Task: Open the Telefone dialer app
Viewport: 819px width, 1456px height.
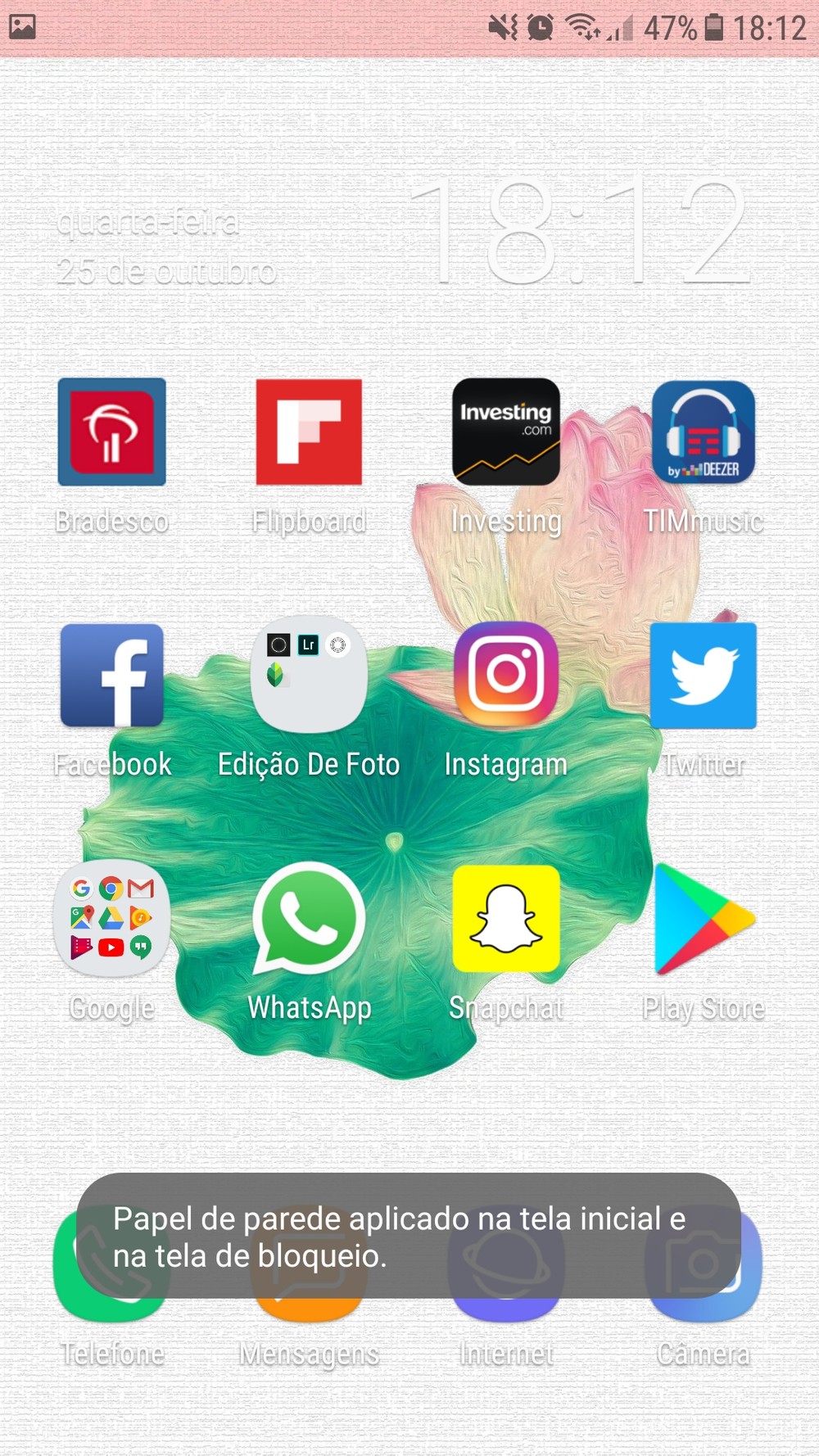Action: [x=112, y=1310]
